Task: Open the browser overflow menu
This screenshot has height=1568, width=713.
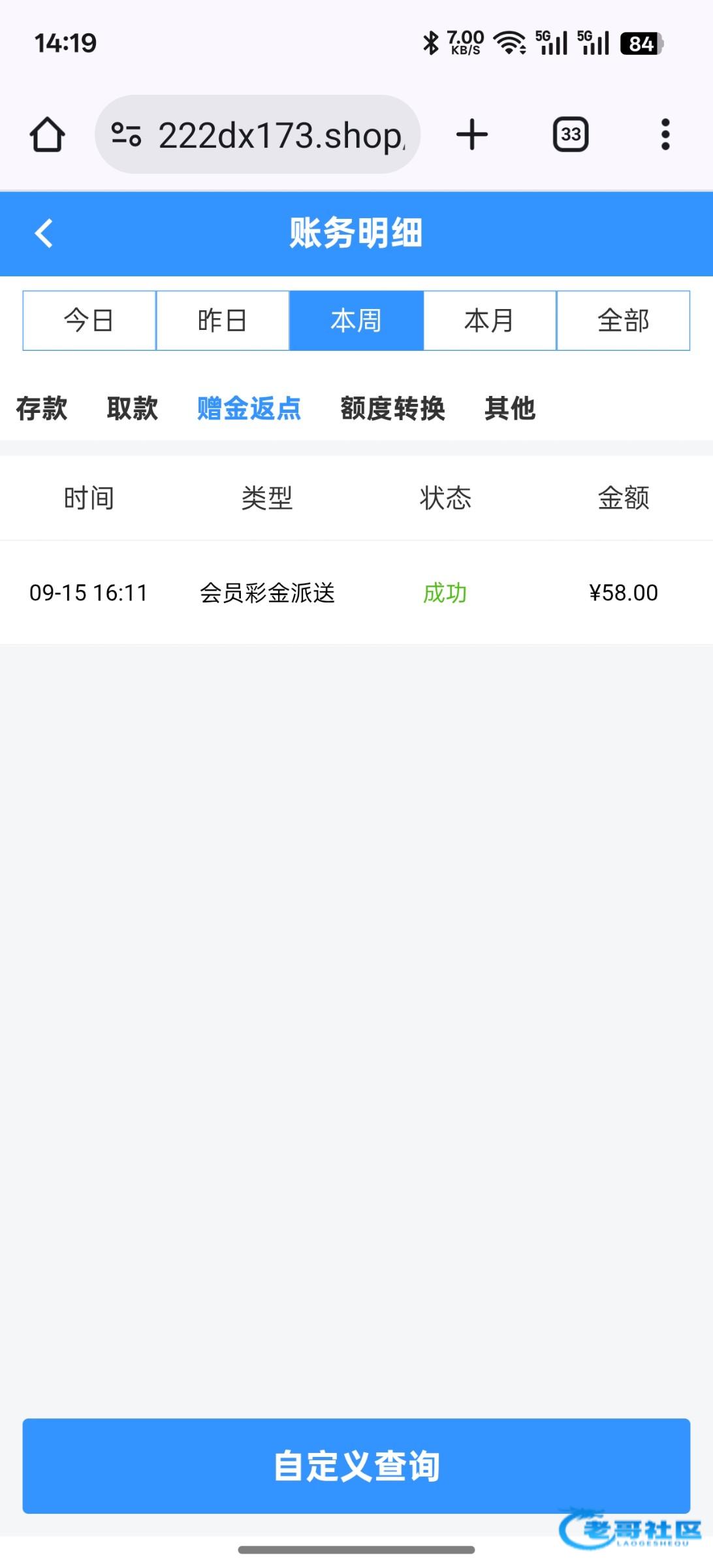Action: (665, 135)
